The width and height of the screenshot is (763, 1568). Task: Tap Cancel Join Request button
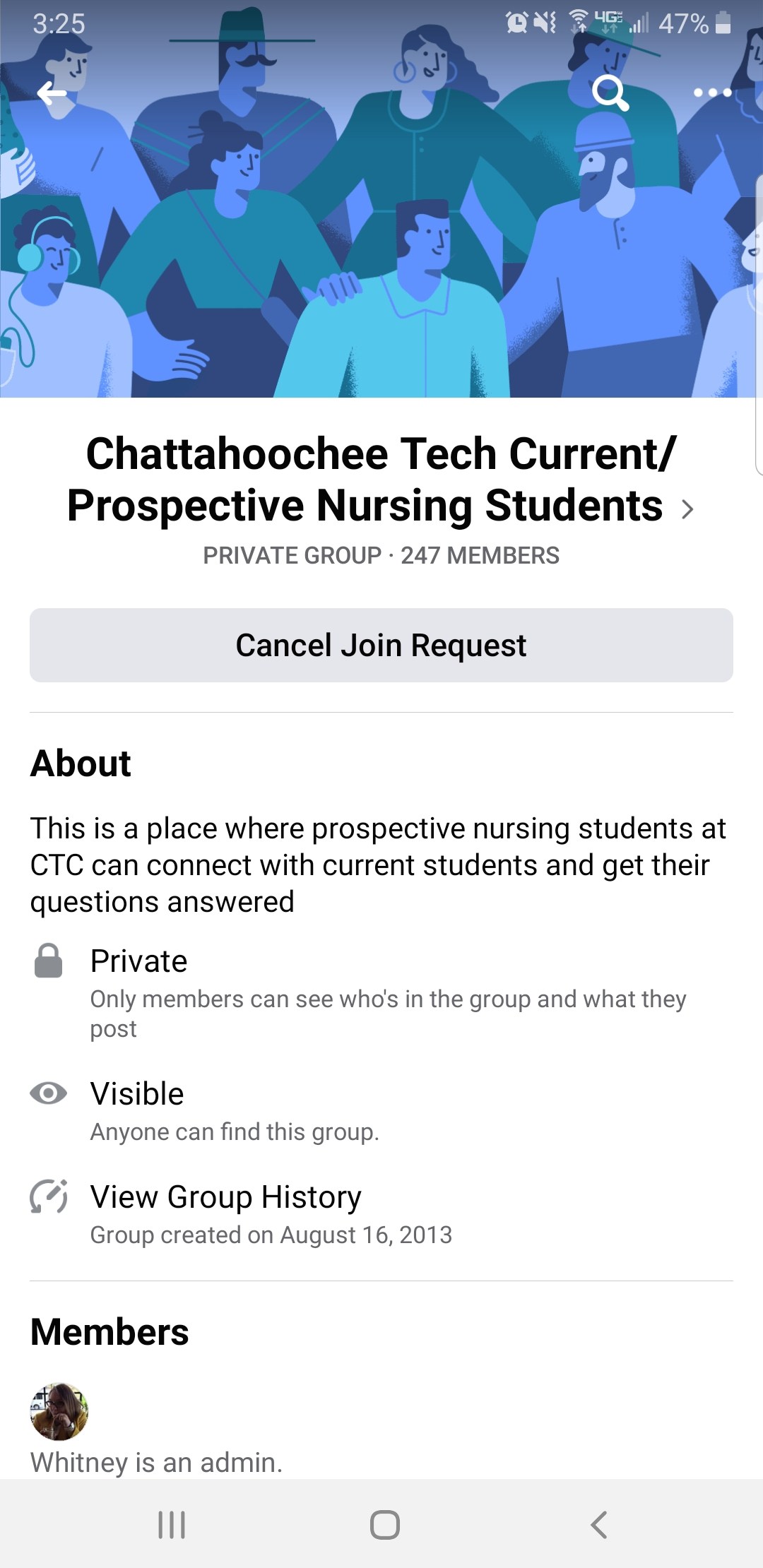click(381, 645)
